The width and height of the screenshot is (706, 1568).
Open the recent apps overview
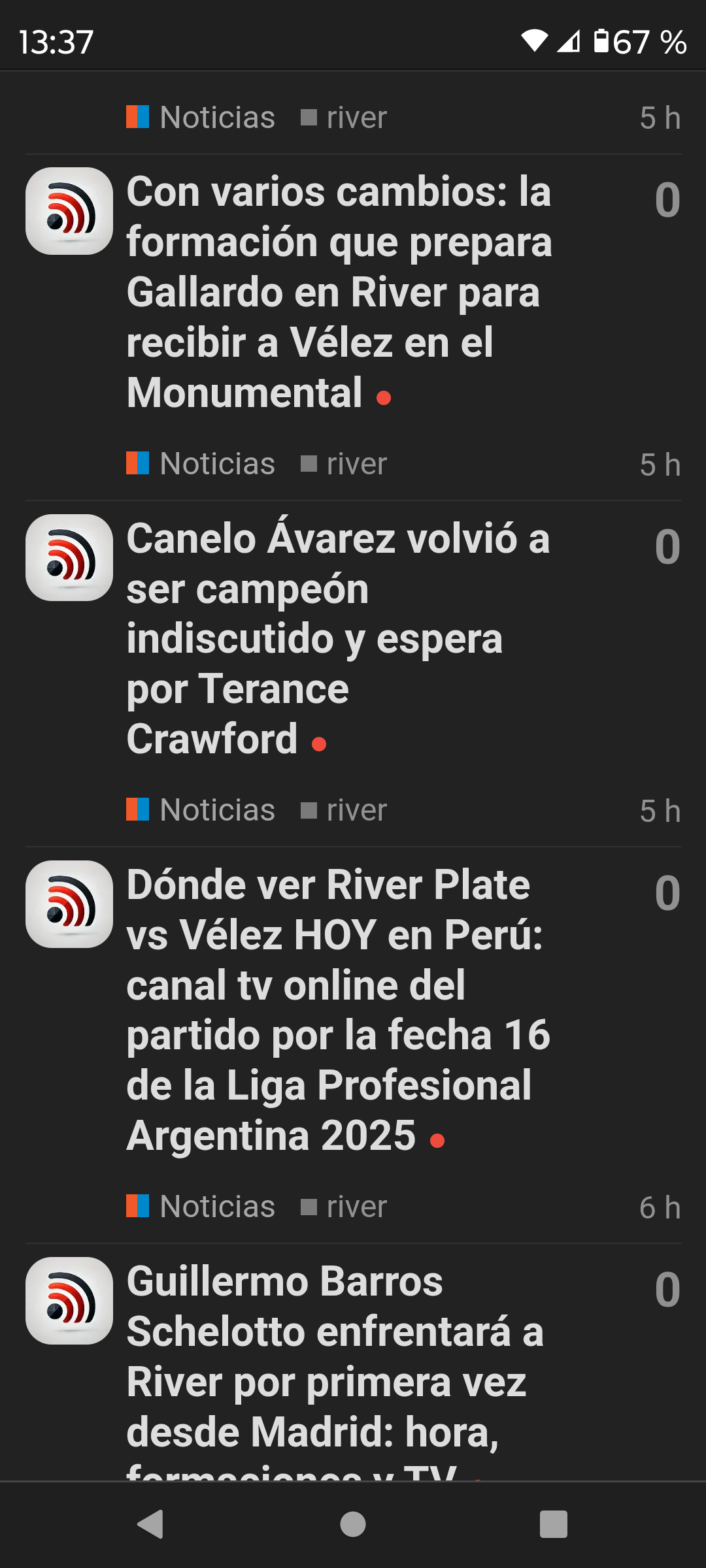(x=554, y=1524)
